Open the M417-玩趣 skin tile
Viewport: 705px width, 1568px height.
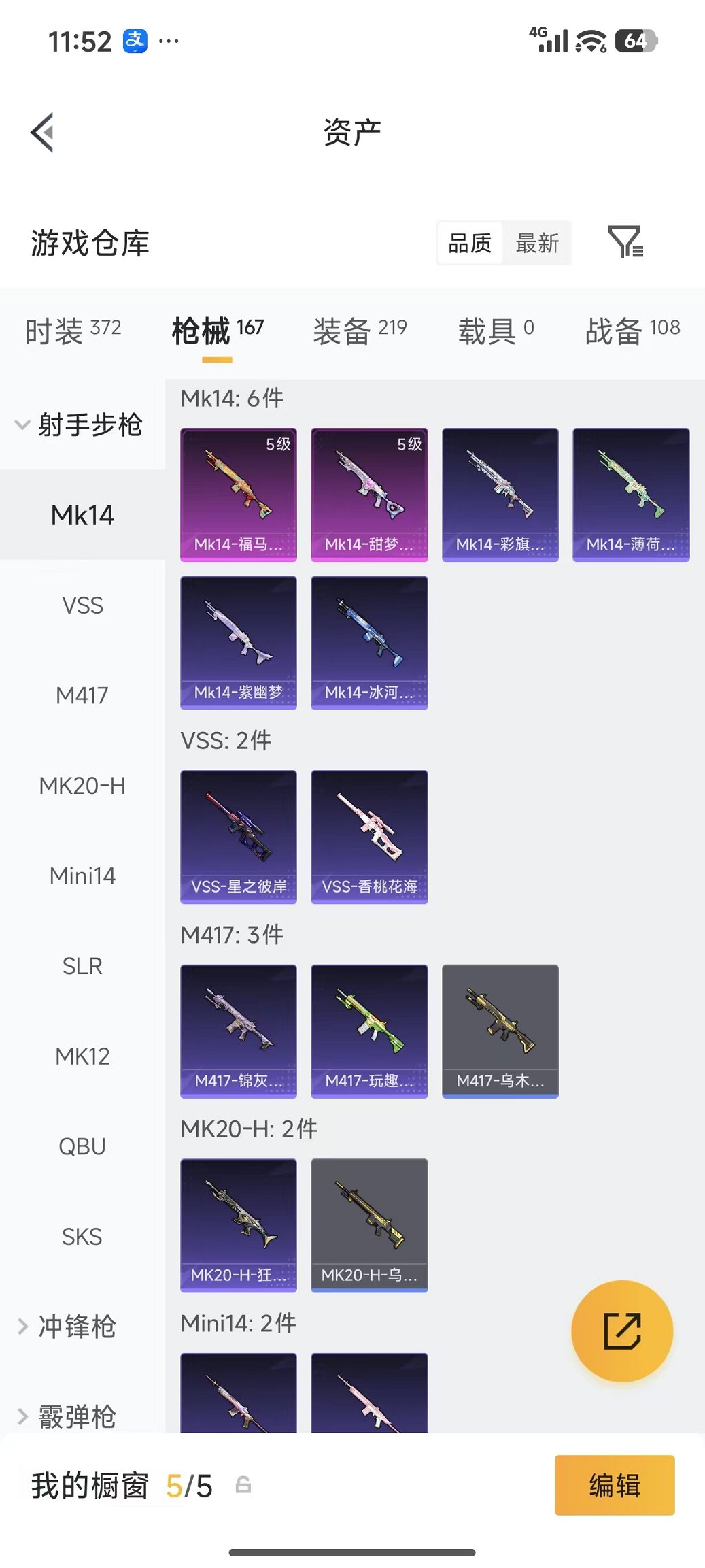[369, 1031]
